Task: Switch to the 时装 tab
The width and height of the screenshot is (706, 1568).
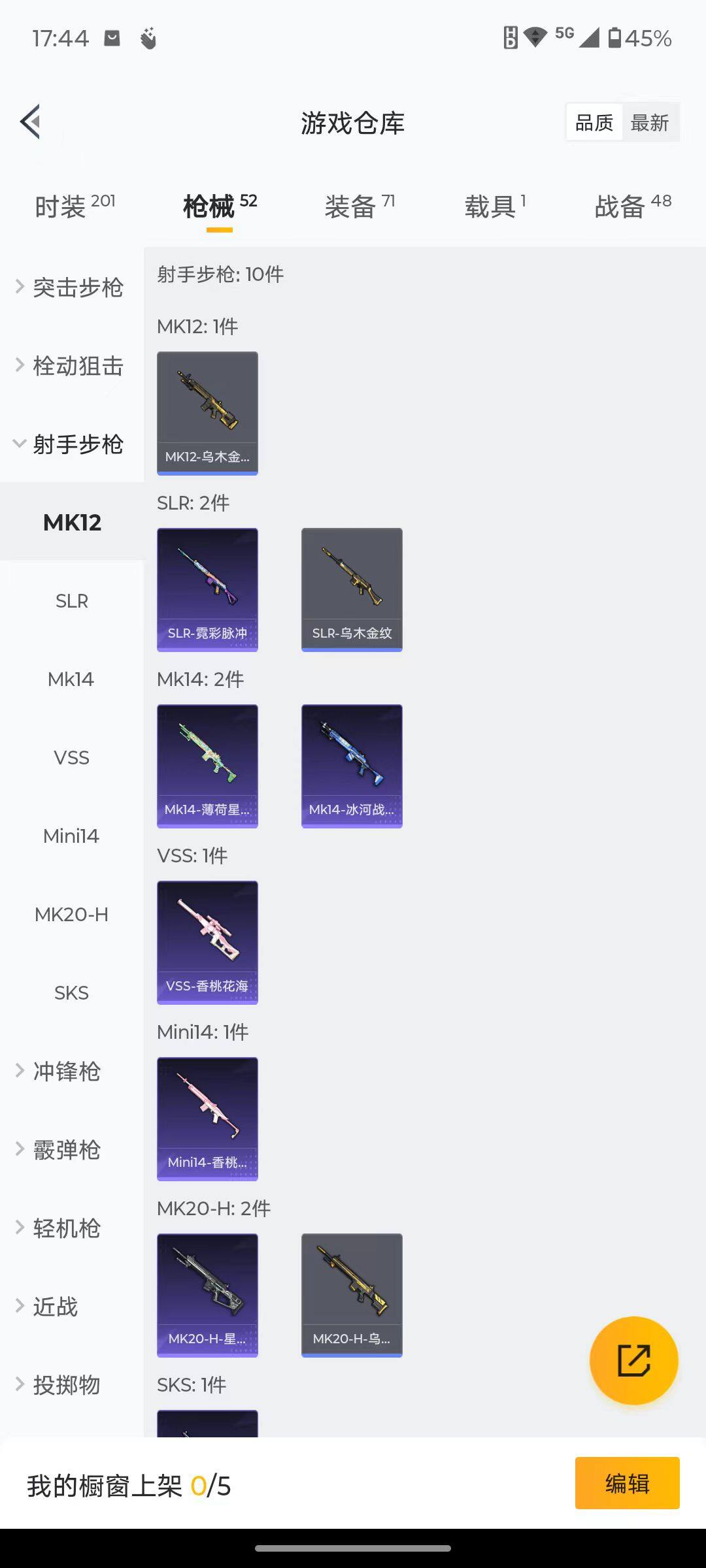Action: tap(72, 206)
